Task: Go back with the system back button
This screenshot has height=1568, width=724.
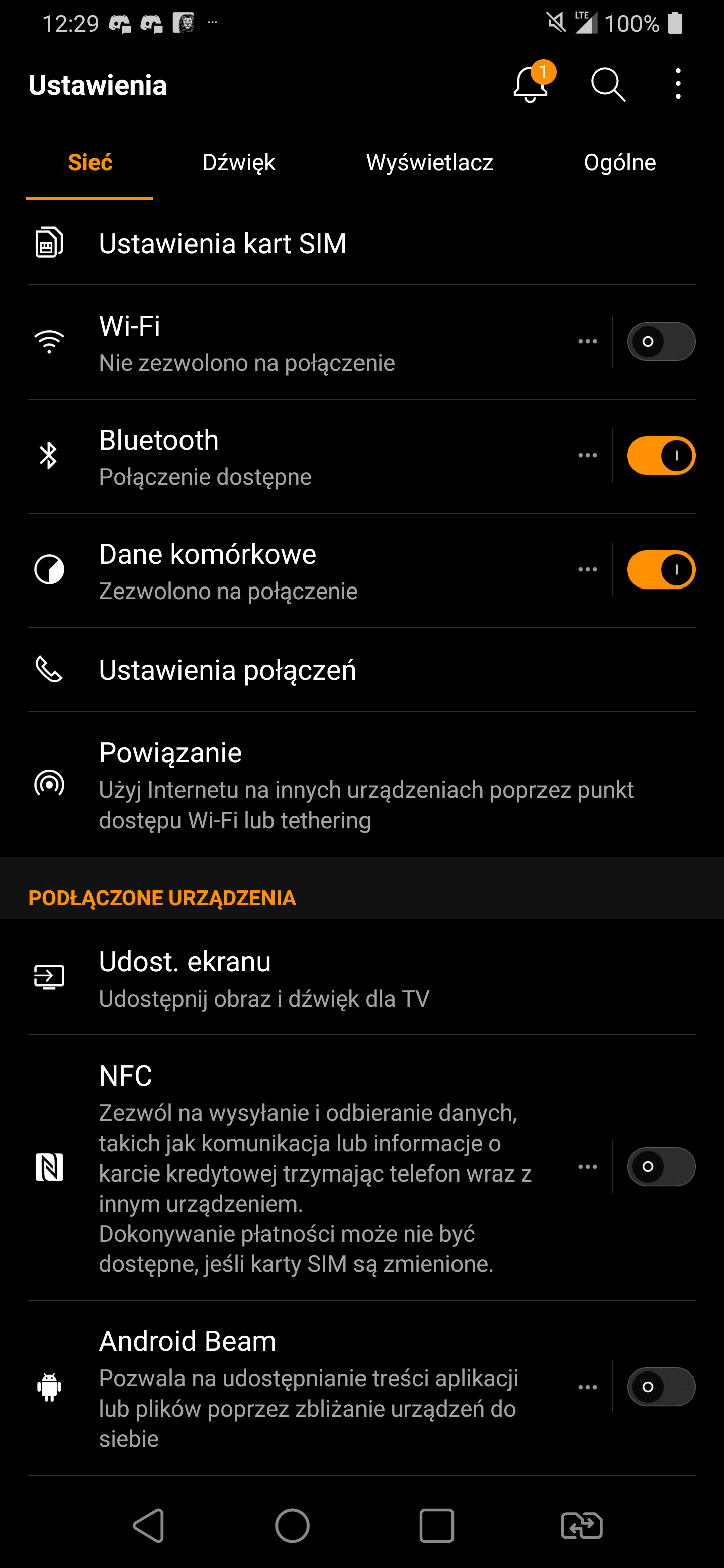Action: click(149, 1525)
